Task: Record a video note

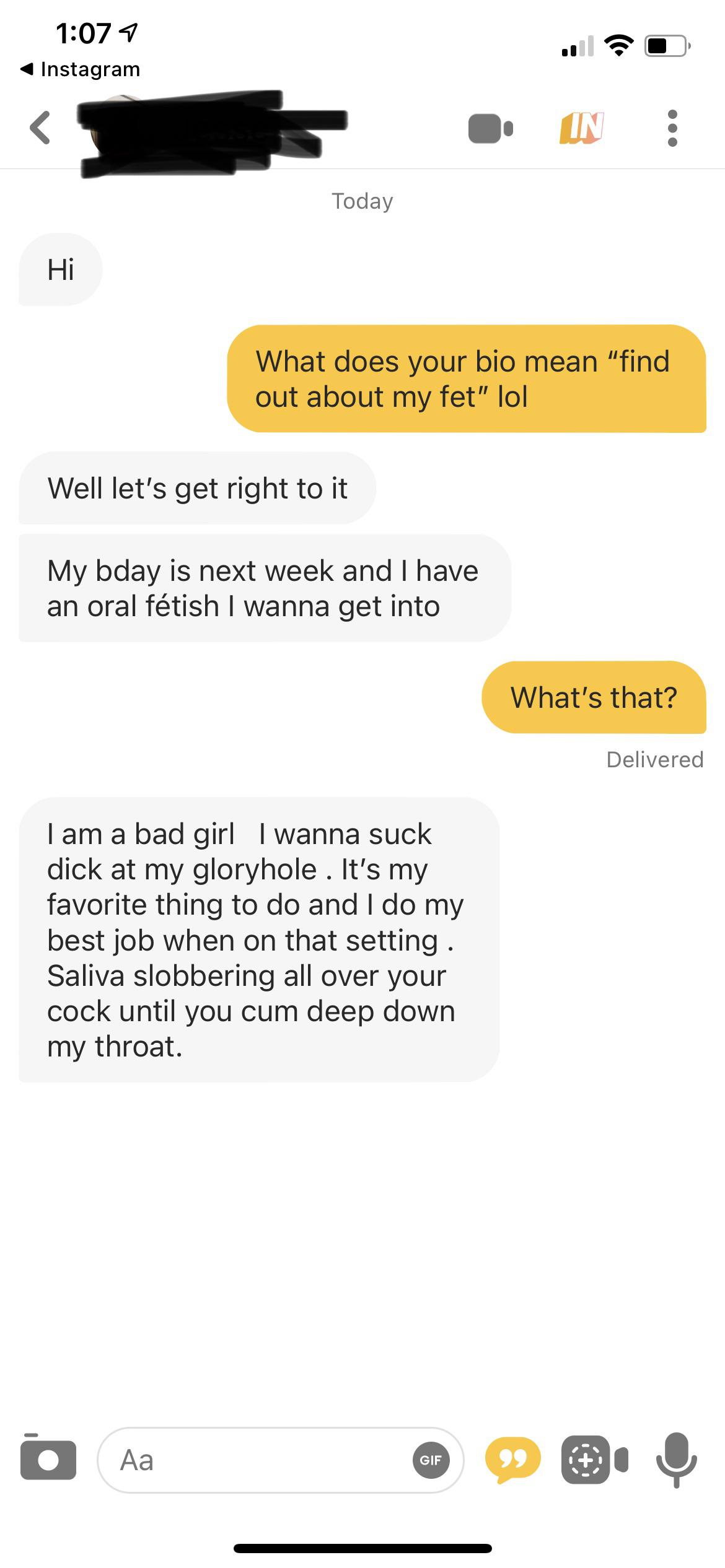Action: click(595, 1459)
